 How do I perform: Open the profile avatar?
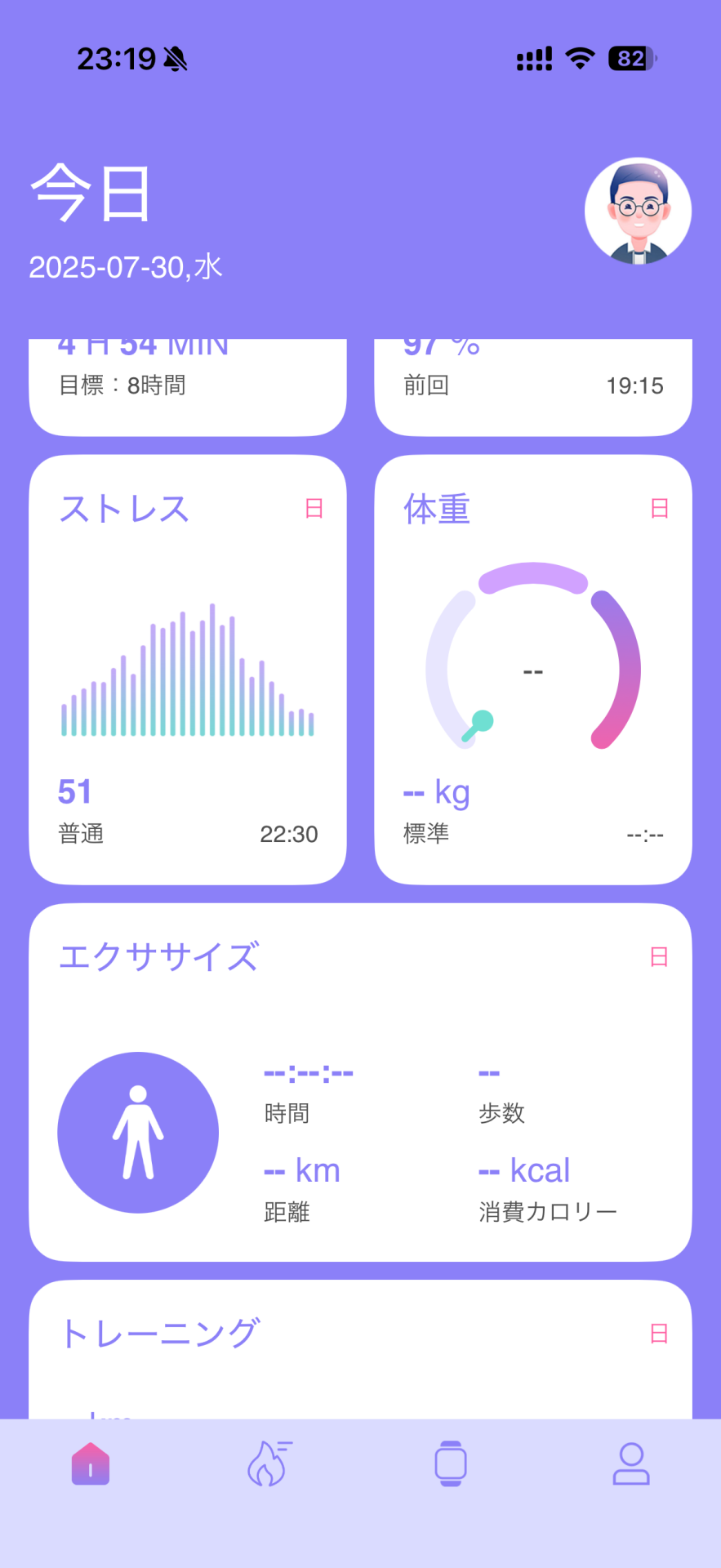coord(638,211)
